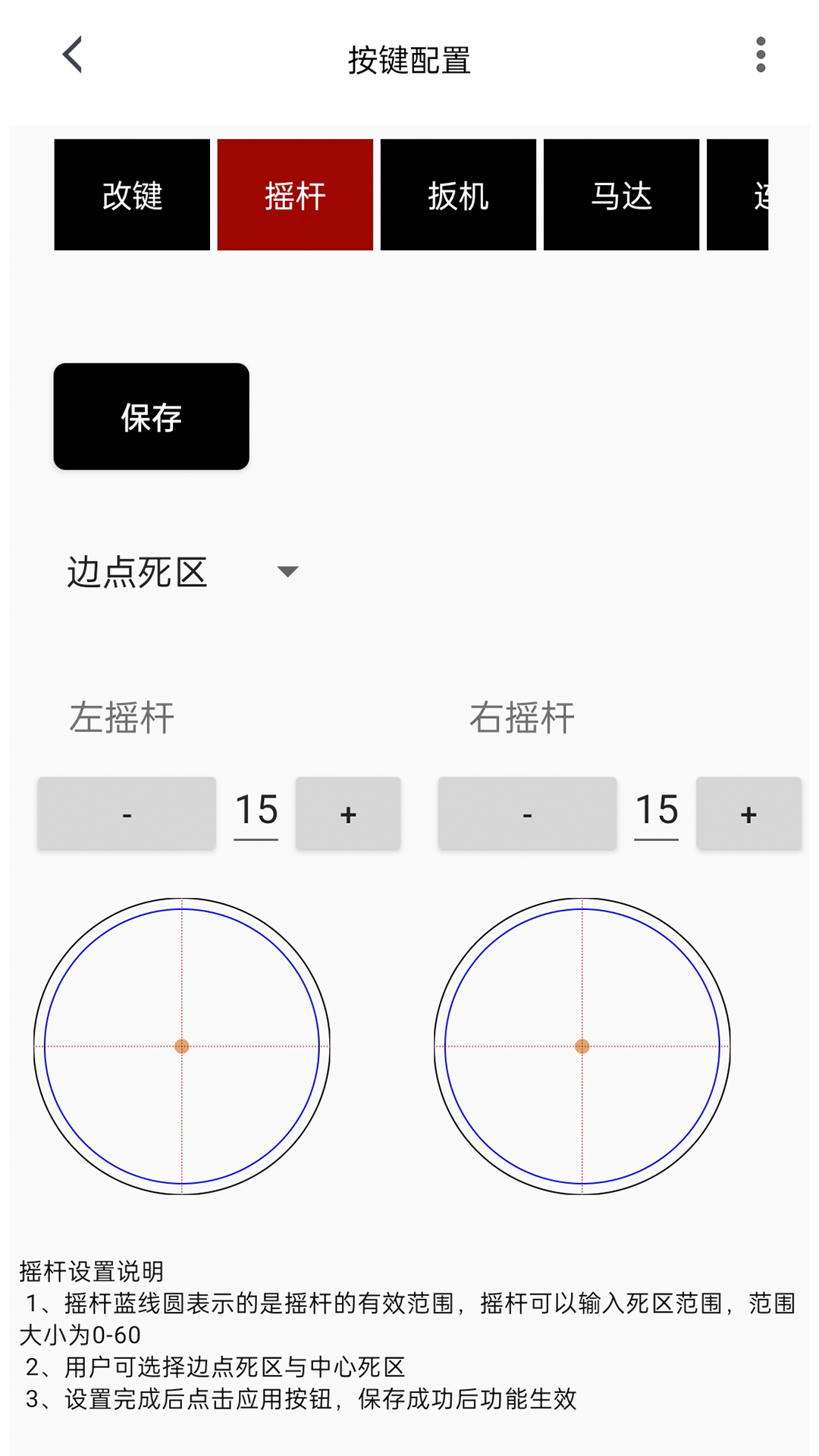
Task: Open the 马达 tab
Action: click(621, 195)
